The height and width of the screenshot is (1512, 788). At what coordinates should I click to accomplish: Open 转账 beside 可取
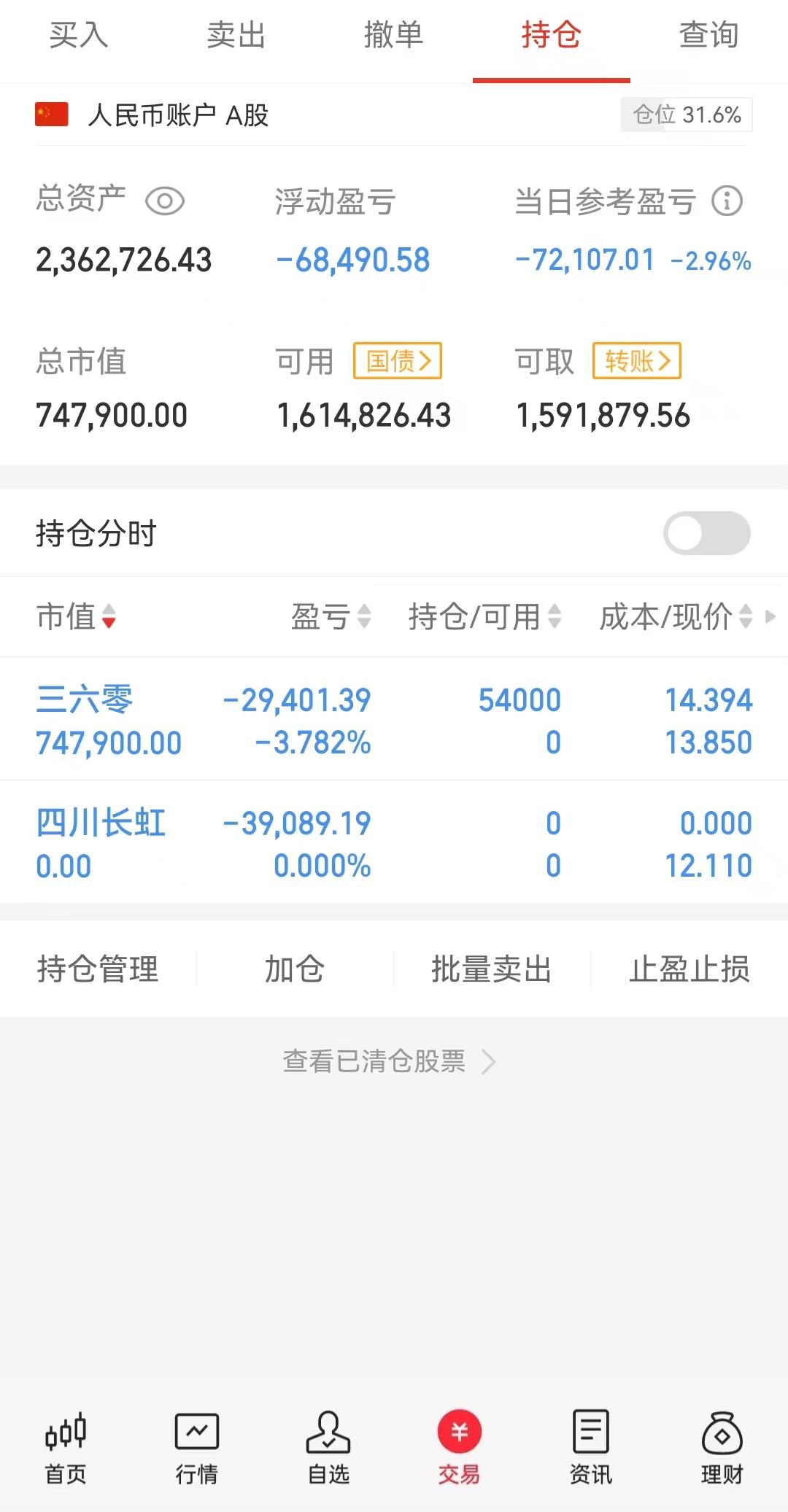point(636,361)
